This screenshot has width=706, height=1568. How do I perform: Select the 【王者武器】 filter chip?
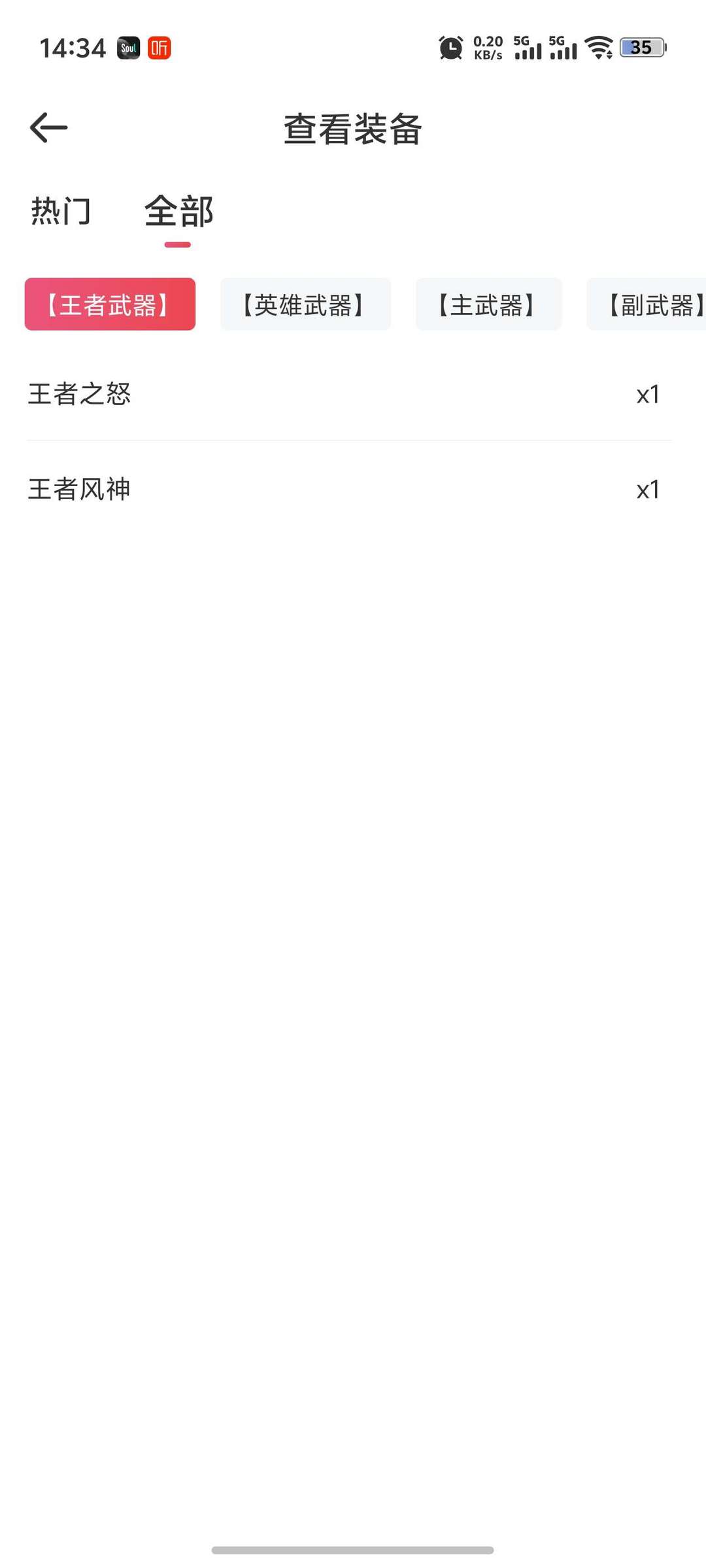(110, 304)
